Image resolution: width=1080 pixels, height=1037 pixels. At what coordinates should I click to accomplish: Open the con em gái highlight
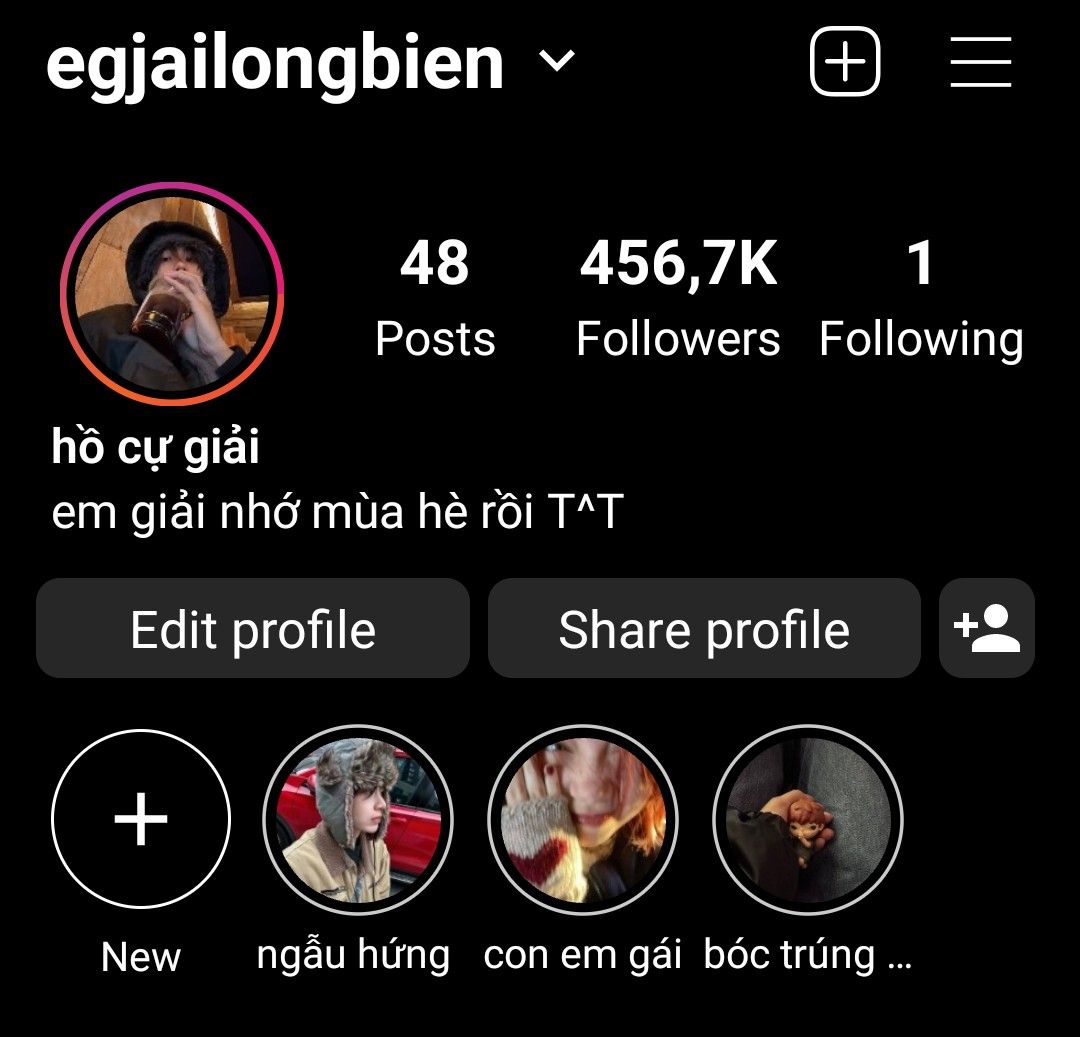point(582,819)
